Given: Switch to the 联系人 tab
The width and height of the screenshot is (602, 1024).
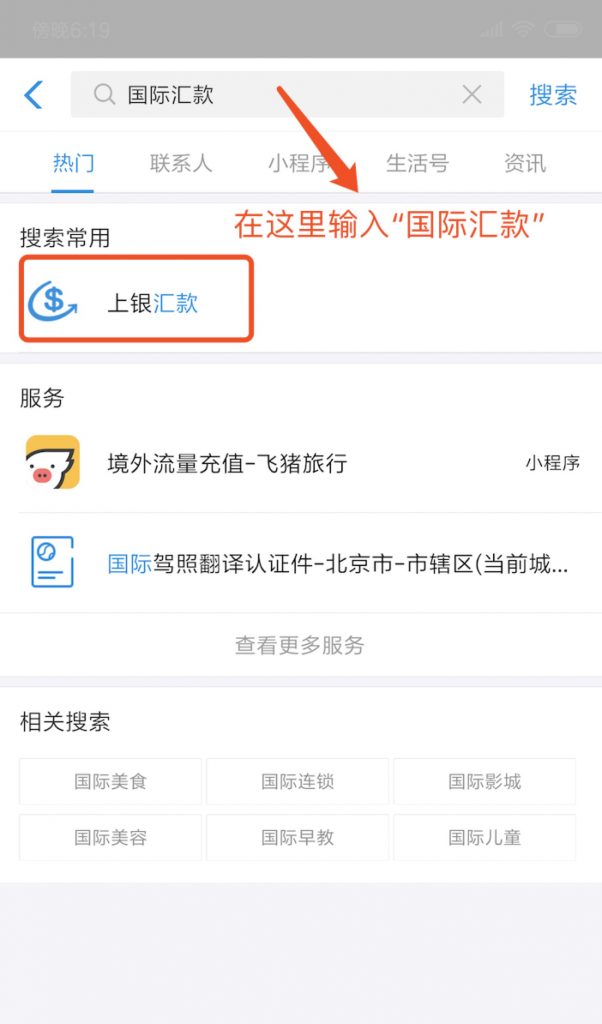Looking at the screenshot, I should tap(181, 163).
